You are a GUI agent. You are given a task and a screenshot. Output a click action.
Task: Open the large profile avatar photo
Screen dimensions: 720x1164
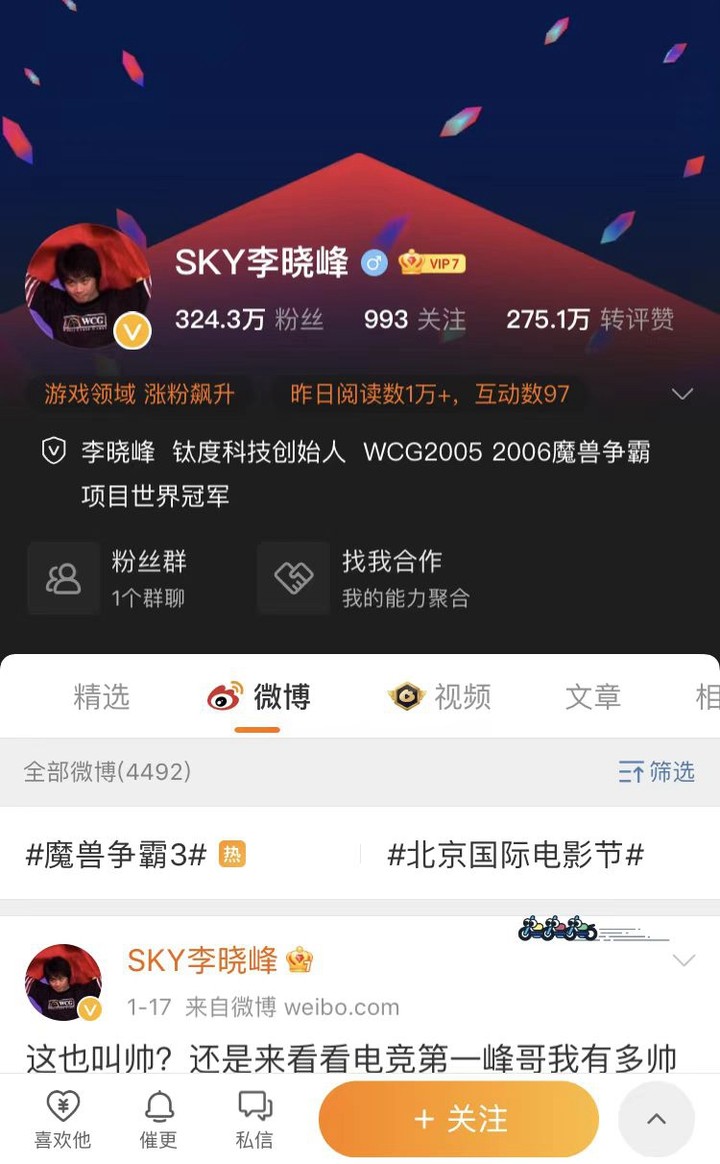88,286
